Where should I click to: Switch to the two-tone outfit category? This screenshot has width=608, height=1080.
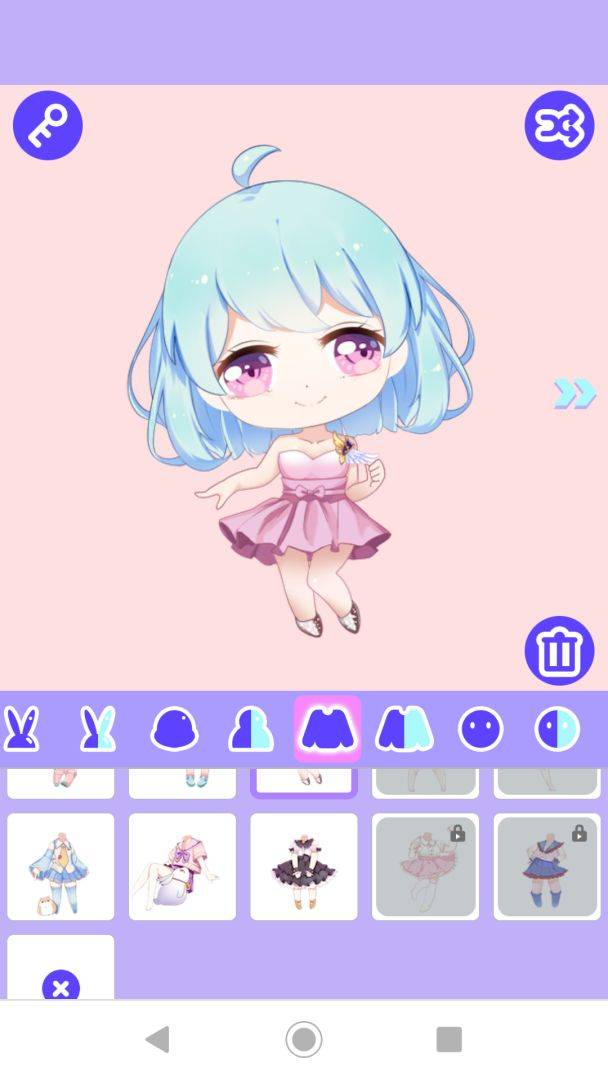pos(404,729)
